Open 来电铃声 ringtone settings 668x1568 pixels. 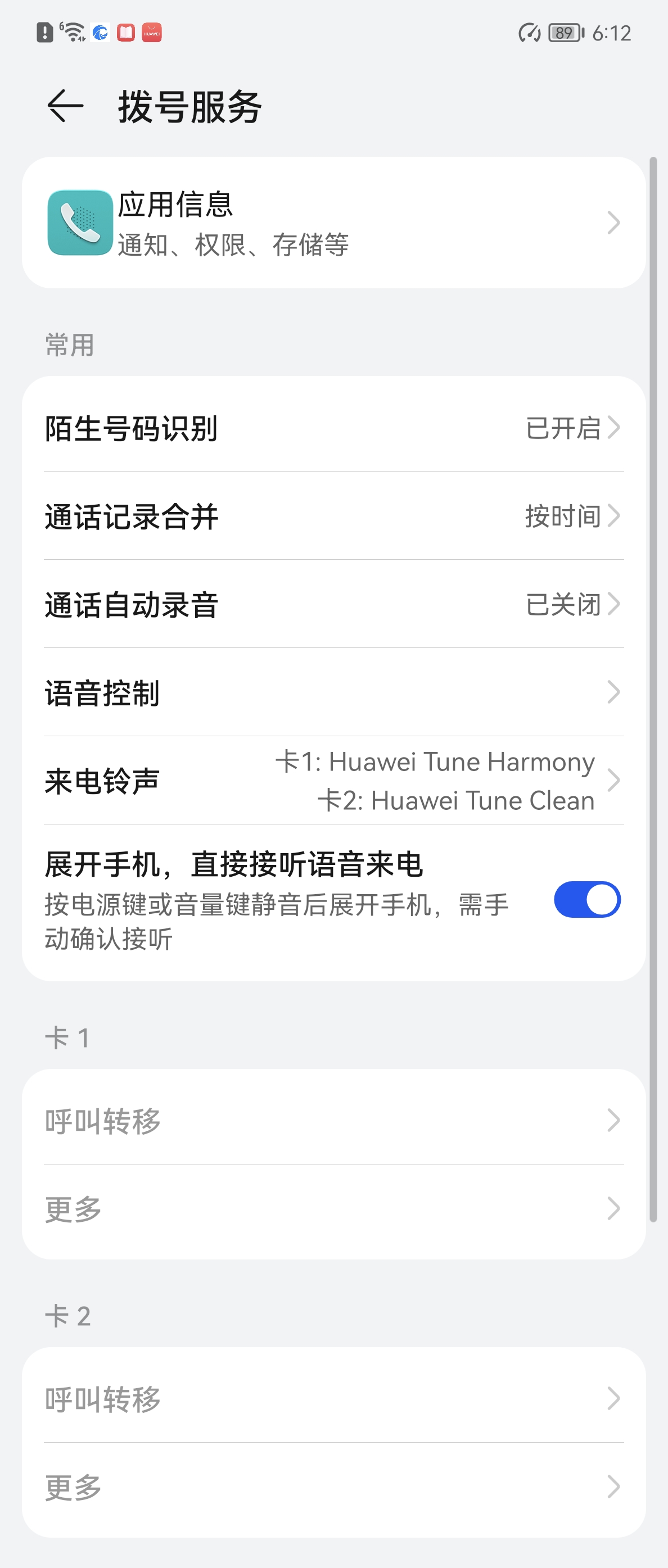point(333,781)
